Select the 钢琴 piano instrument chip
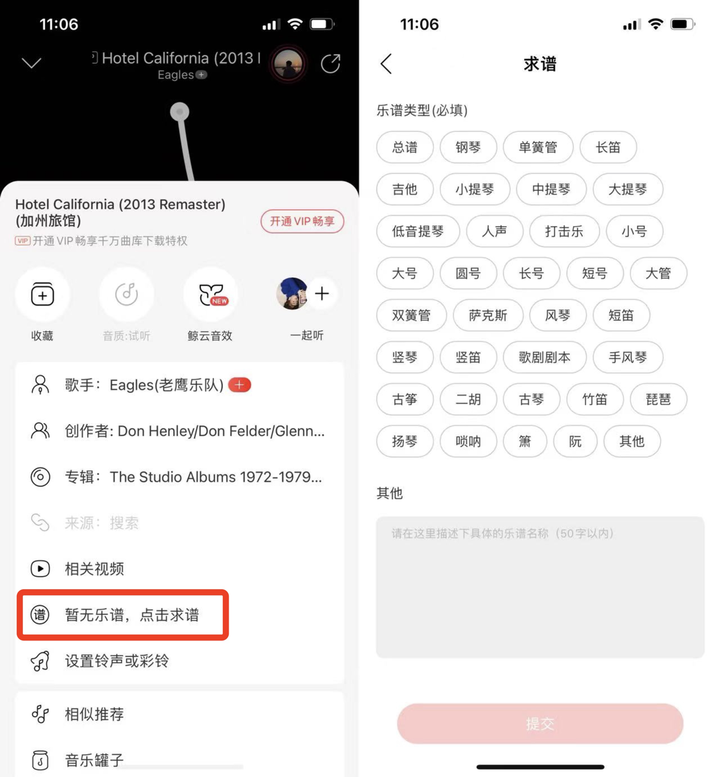 469,147
